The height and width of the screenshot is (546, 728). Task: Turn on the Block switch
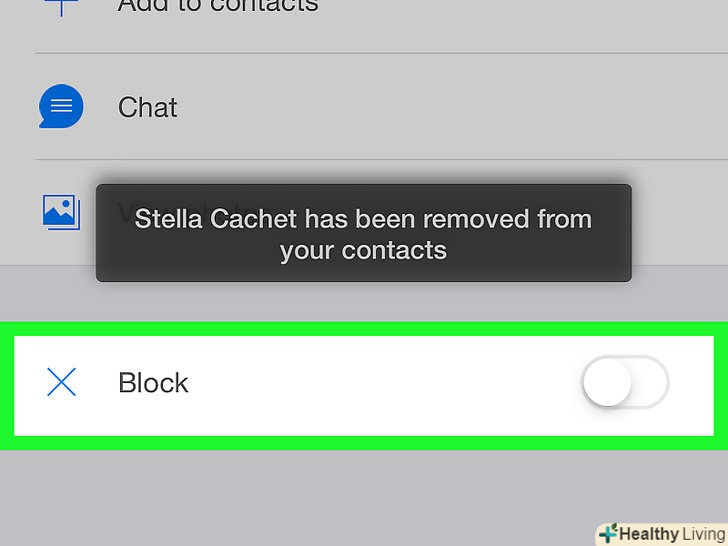tap(624, 382)
